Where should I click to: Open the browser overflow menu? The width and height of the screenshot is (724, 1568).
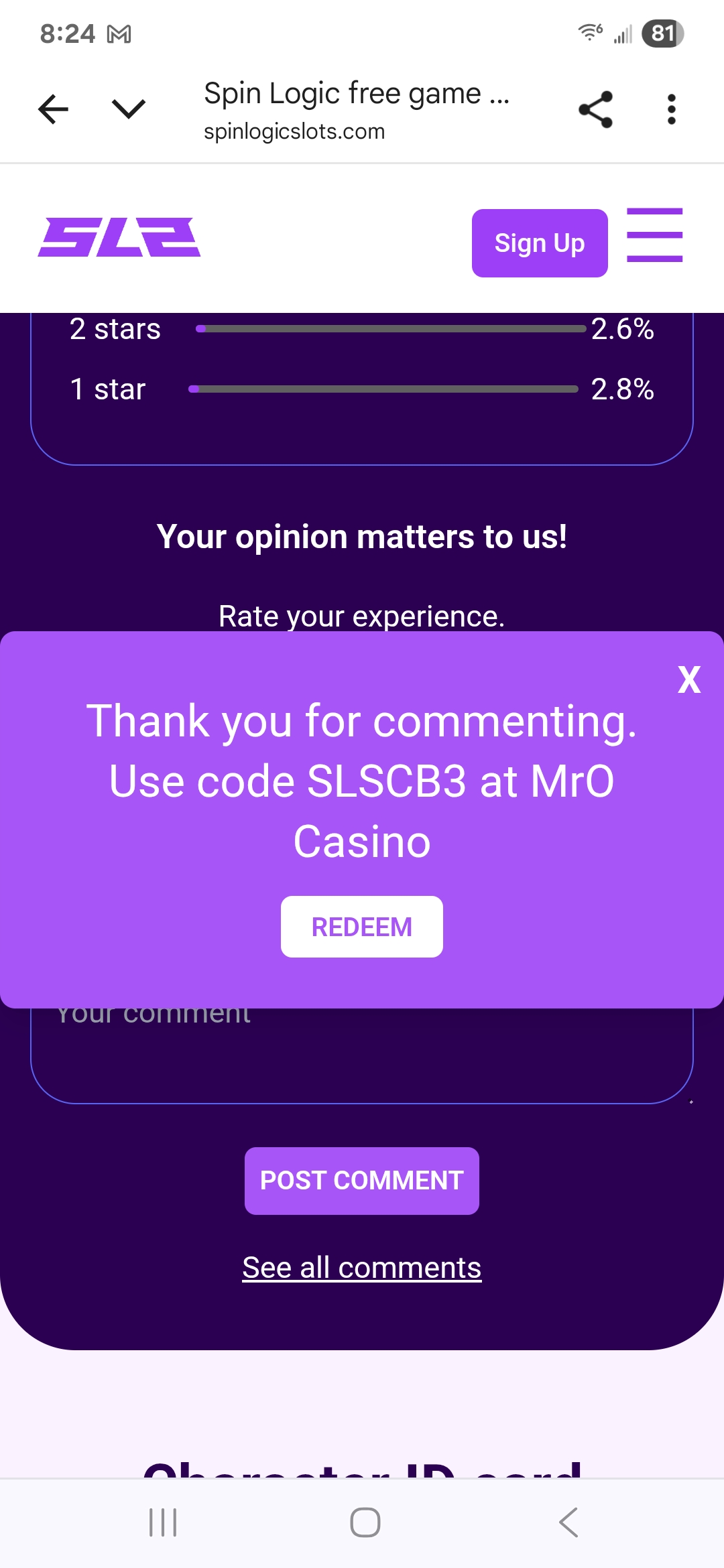[671, 109]
